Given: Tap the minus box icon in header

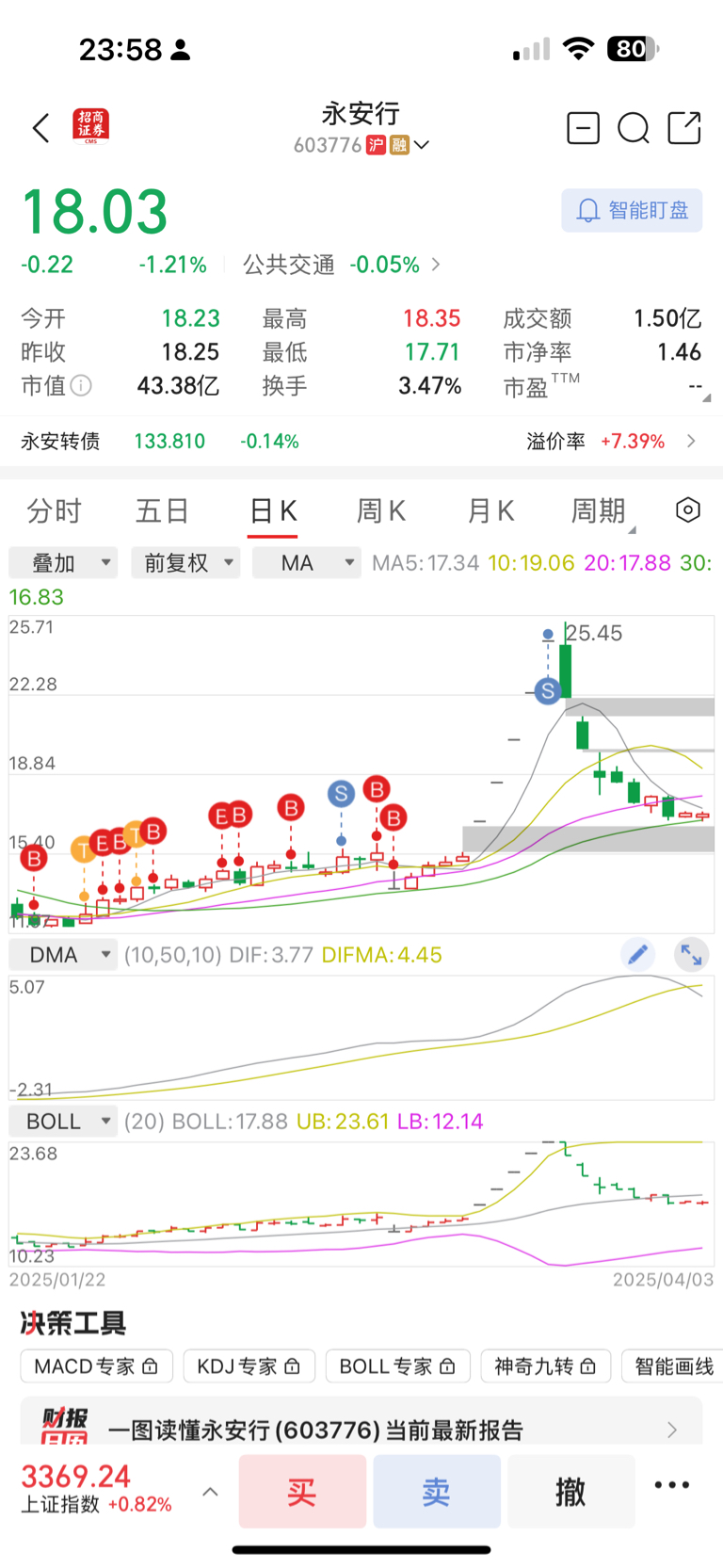Looking at the screenshot, I should point(583,127).
